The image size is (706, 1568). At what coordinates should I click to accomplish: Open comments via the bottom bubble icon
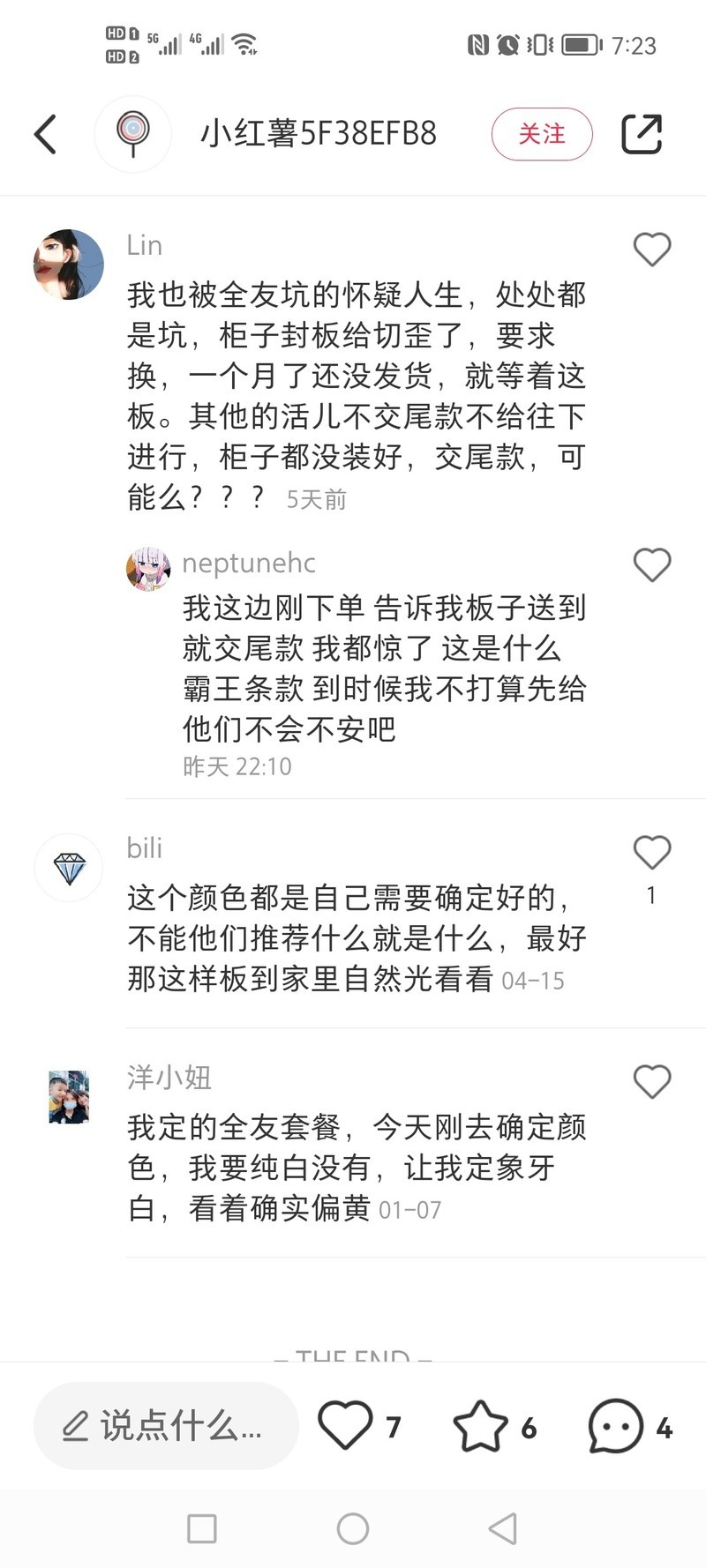(615, 1426)
